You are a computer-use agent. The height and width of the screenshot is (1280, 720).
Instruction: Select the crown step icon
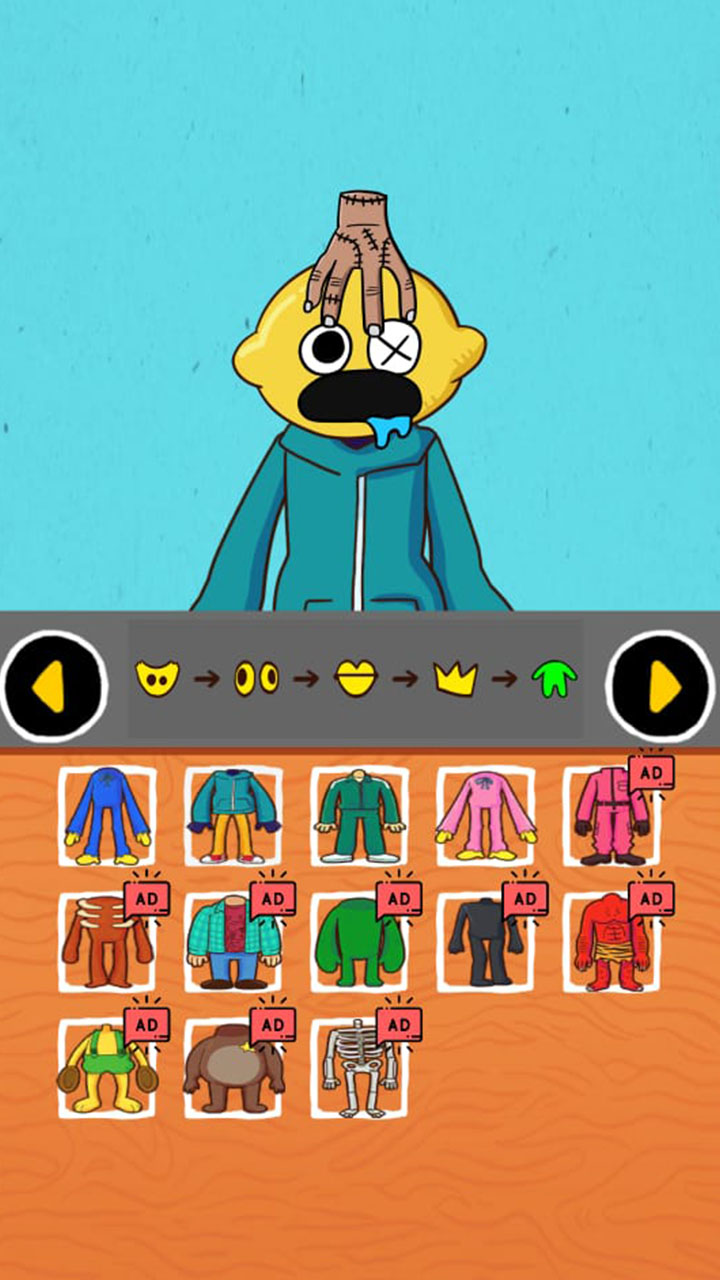coord(455,677)
